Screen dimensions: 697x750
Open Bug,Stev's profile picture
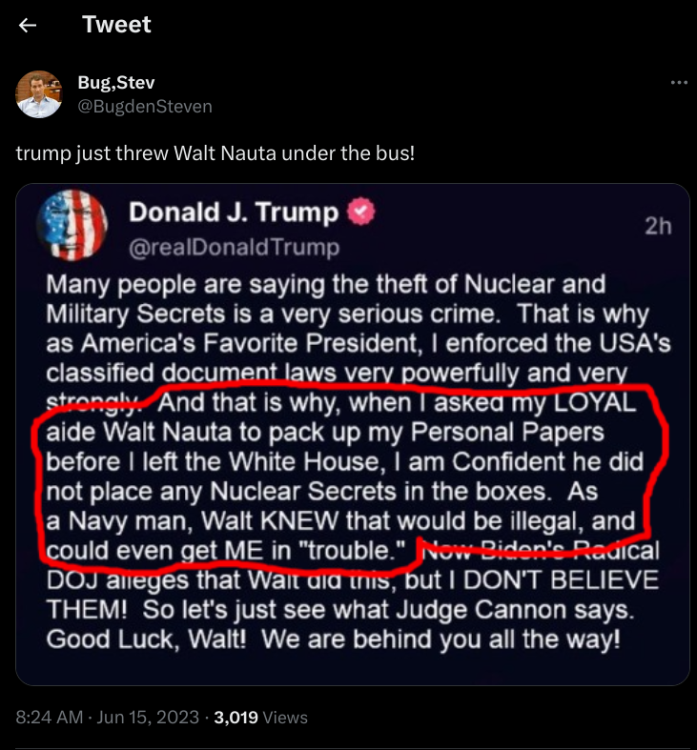[39, 94]
